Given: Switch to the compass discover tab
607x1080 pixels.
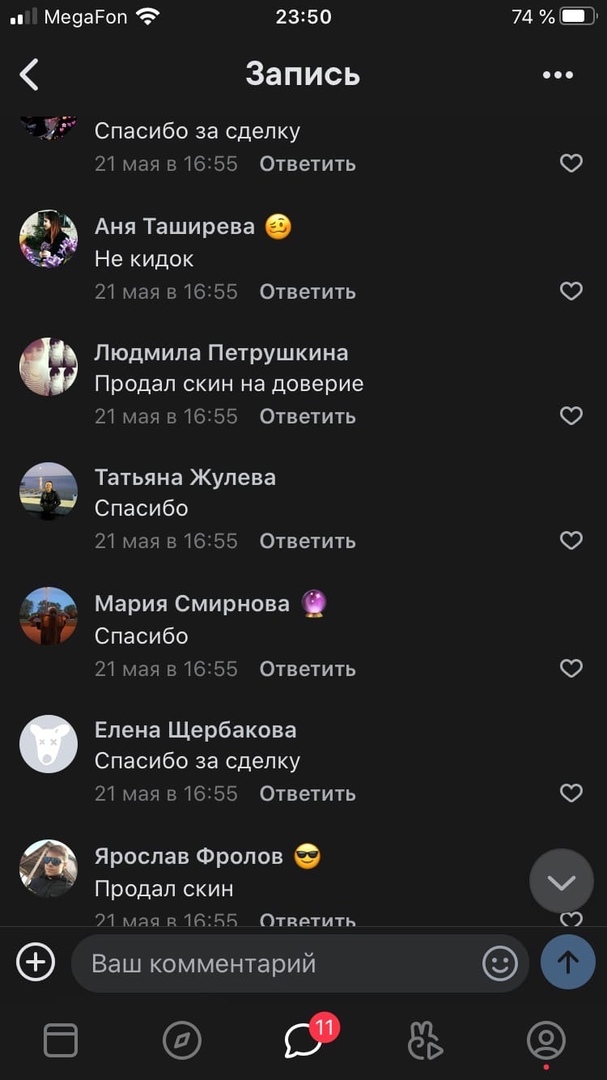Looking at the screenshot, I should (182, 1041).
